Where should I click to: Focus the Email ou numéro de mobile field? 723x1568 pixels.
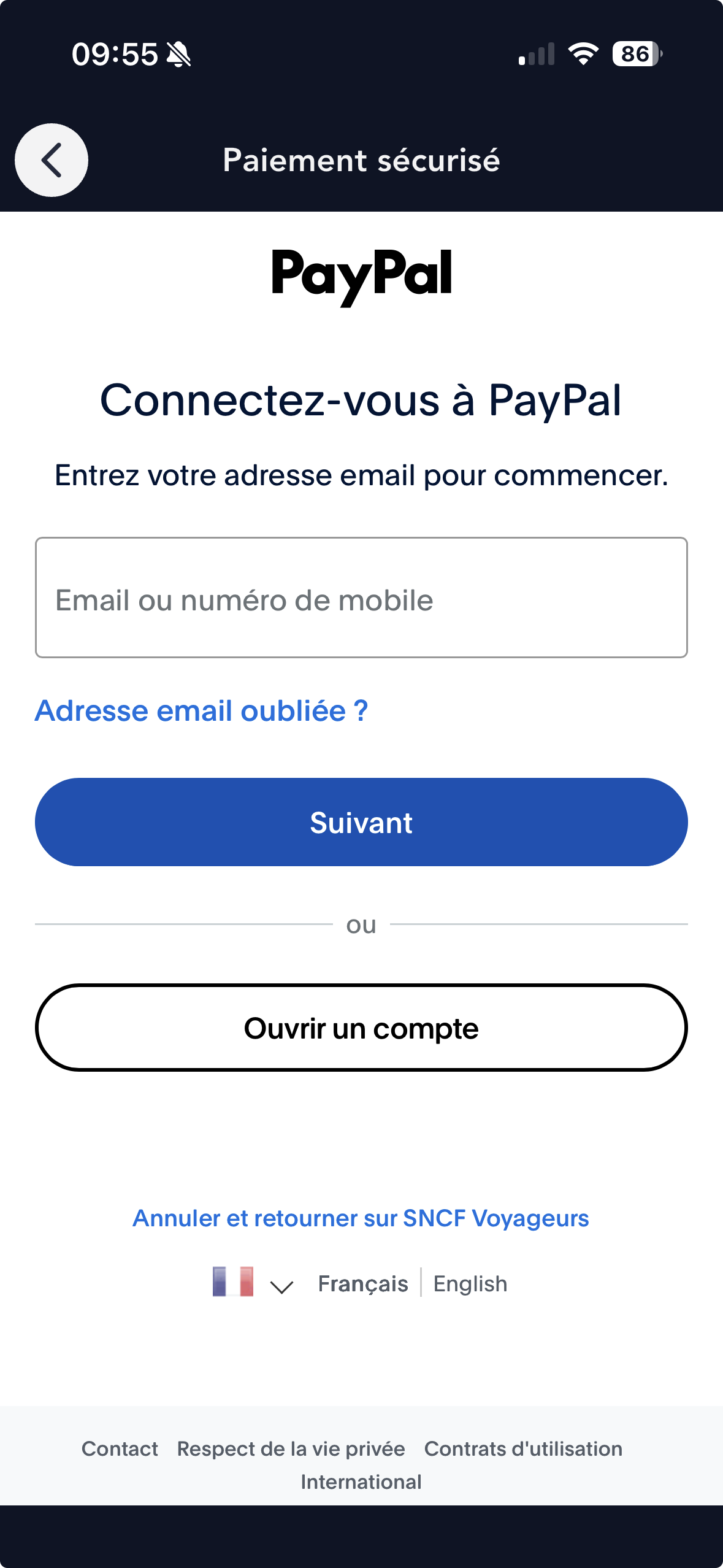click(361, 598)
